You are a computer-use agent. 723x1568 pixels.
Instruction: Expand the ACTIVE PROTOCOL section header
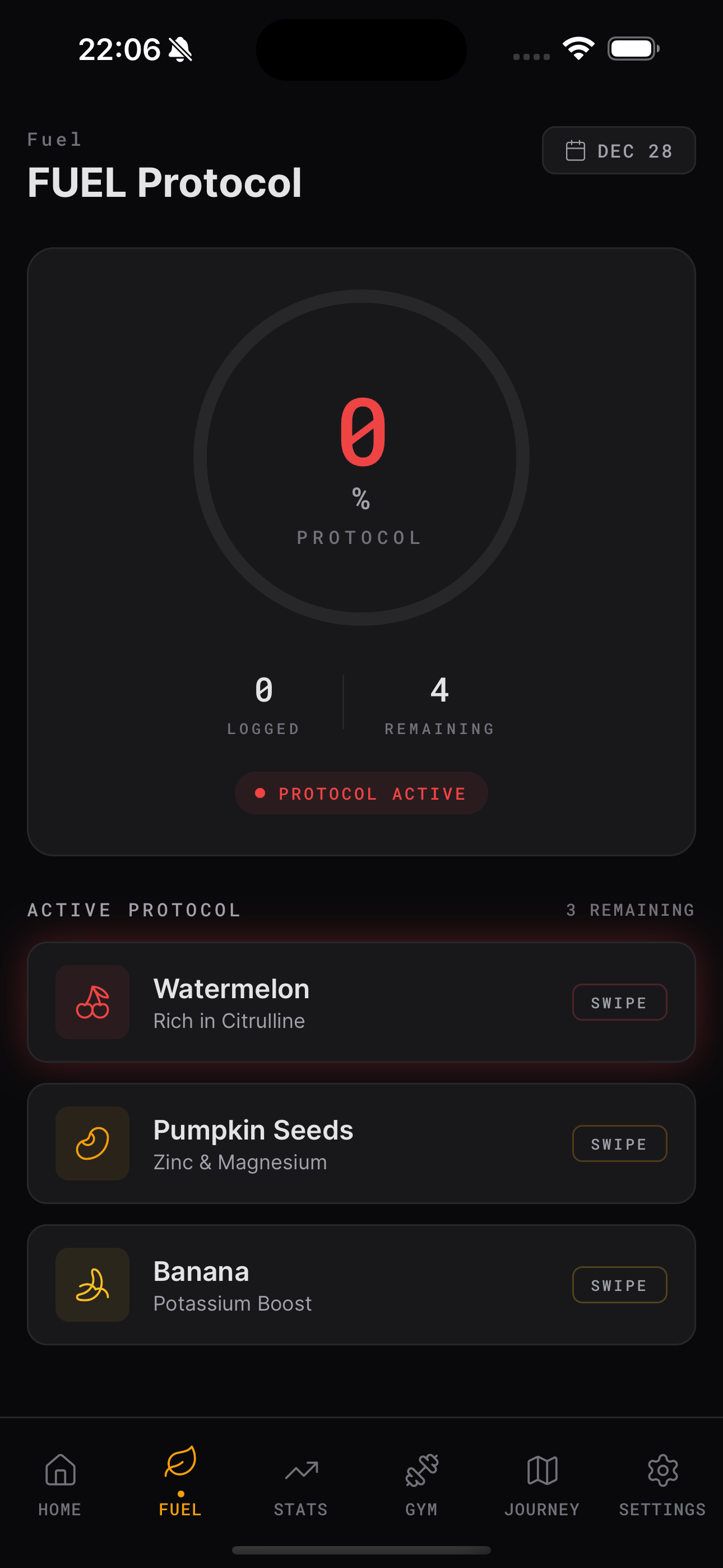click(133, 910)
